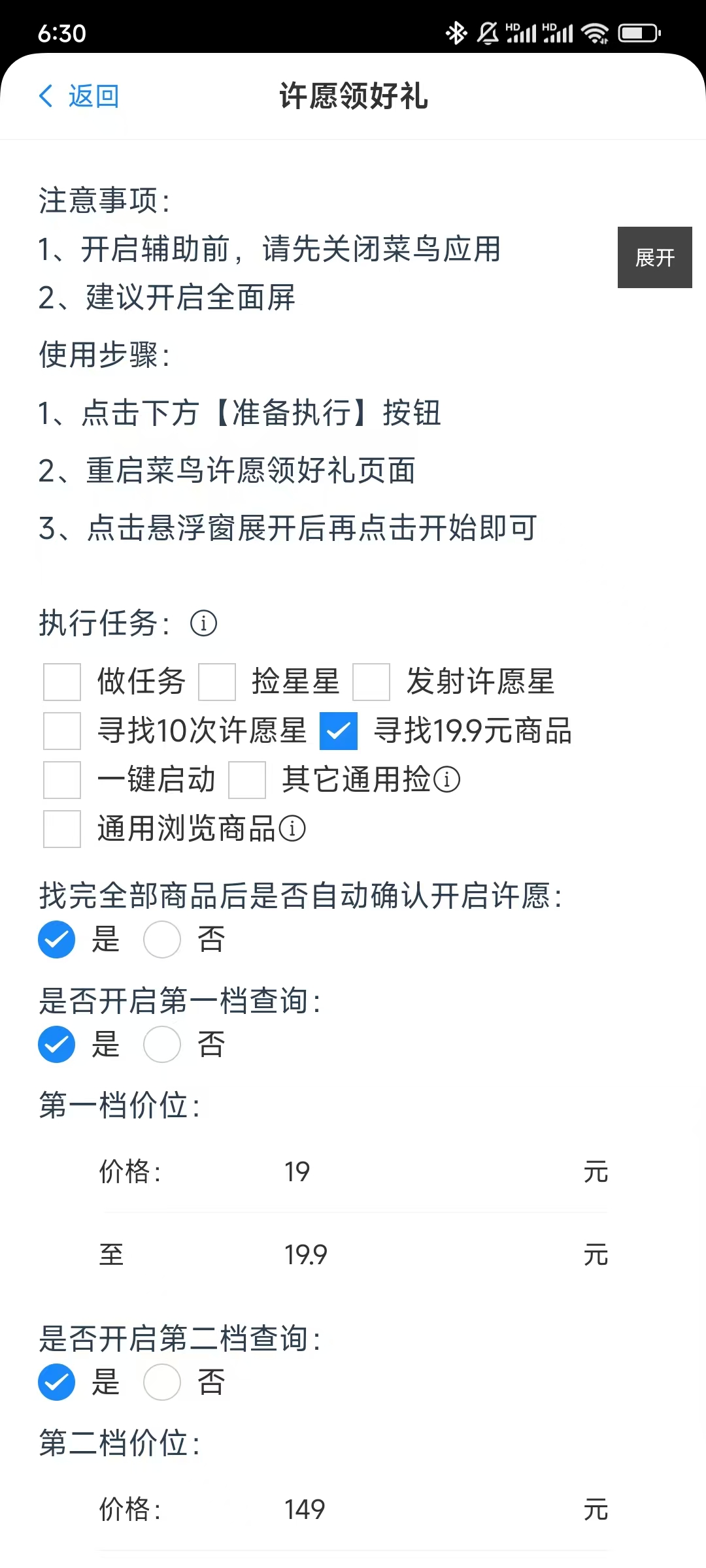
Task: Choose 否 for 第二档查询
Action: [162, 1382]
